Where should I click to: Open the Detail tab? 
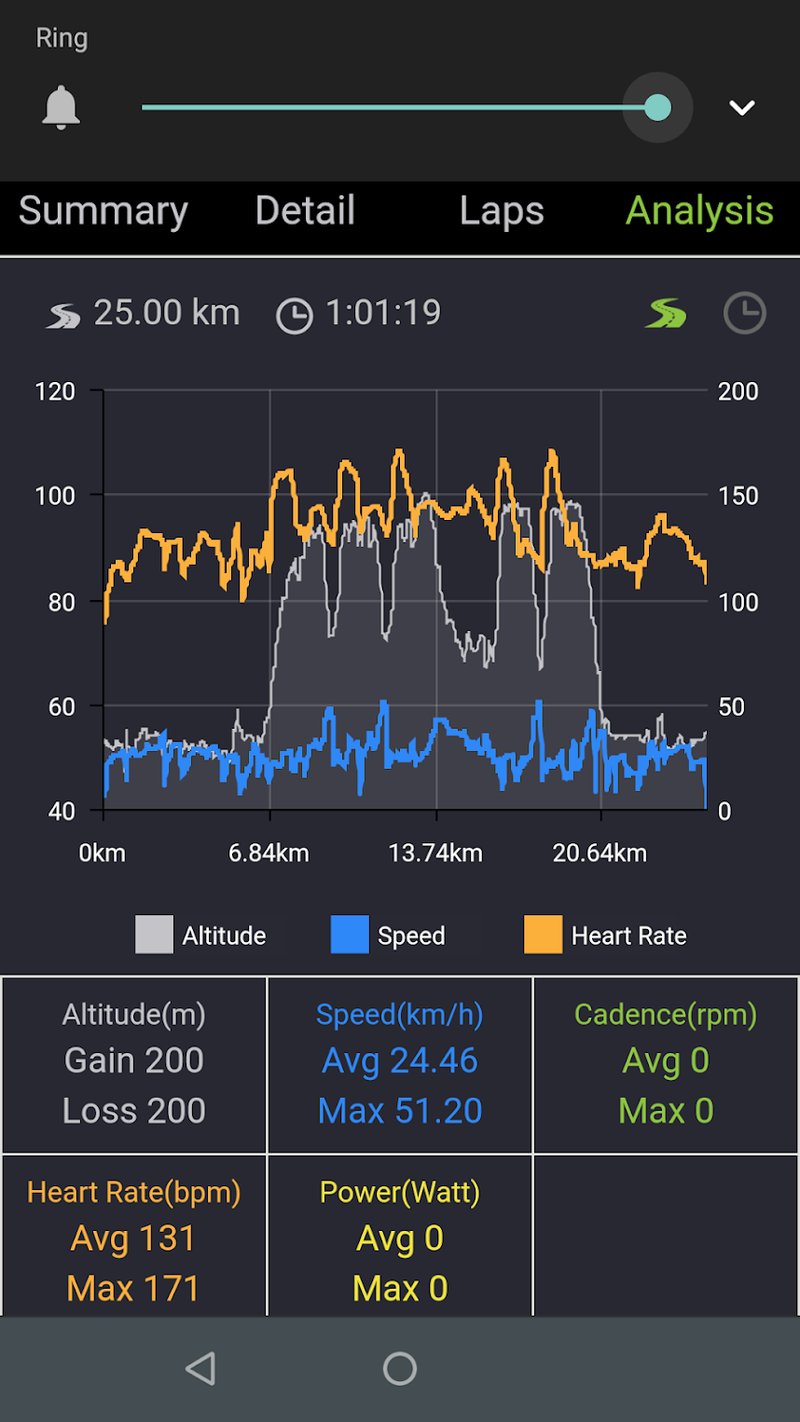305,211
